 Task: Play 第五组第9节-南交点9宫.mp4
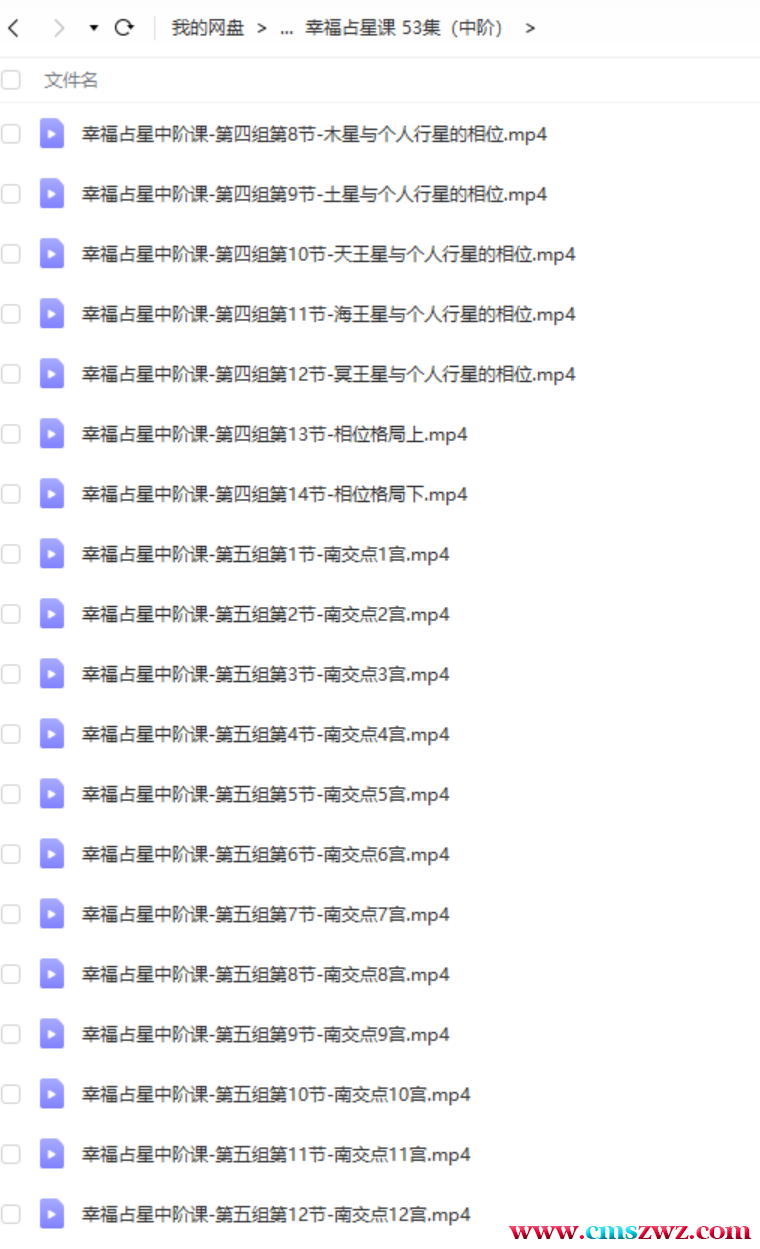coord(265,1034)
